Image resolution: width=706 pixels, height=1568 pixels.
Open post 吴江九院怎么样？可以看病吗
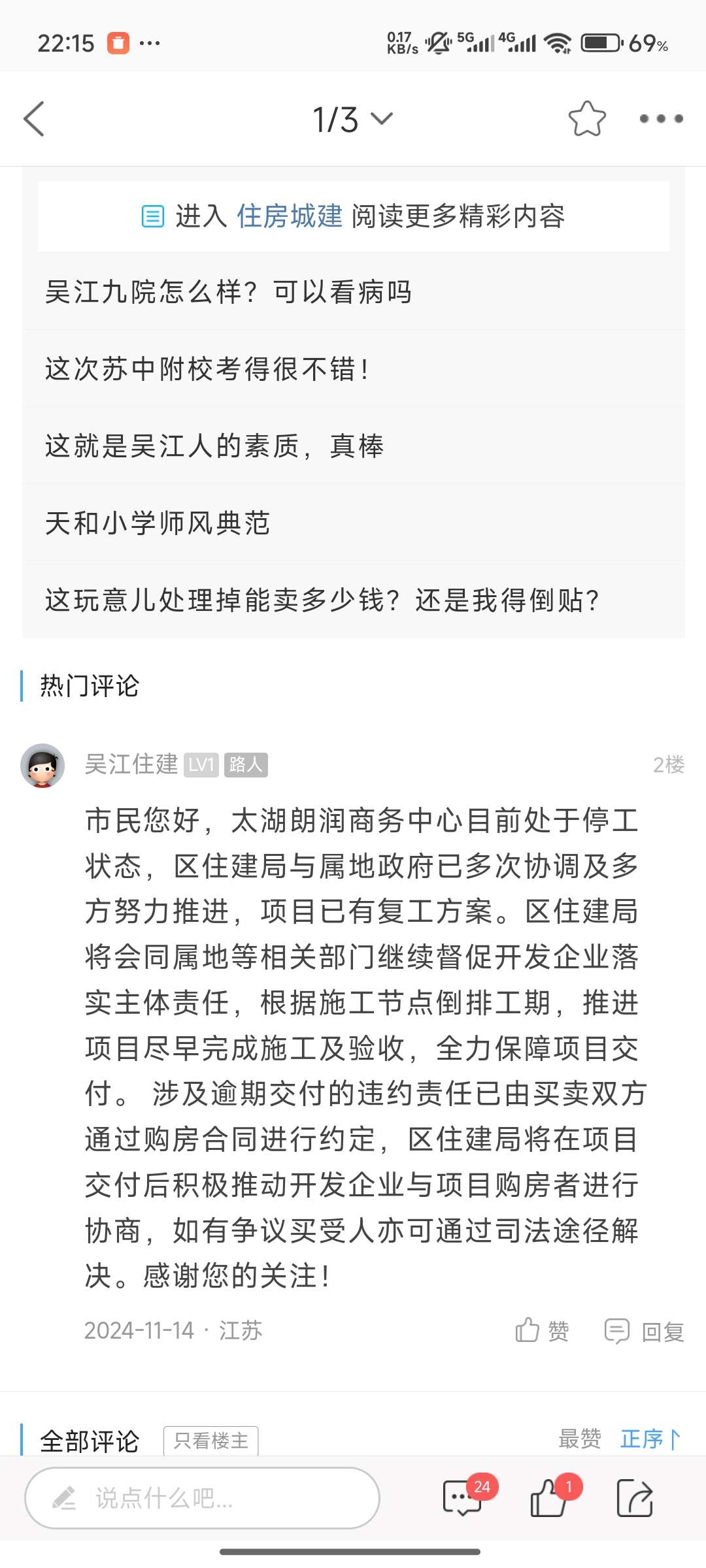tap(229, 292)
